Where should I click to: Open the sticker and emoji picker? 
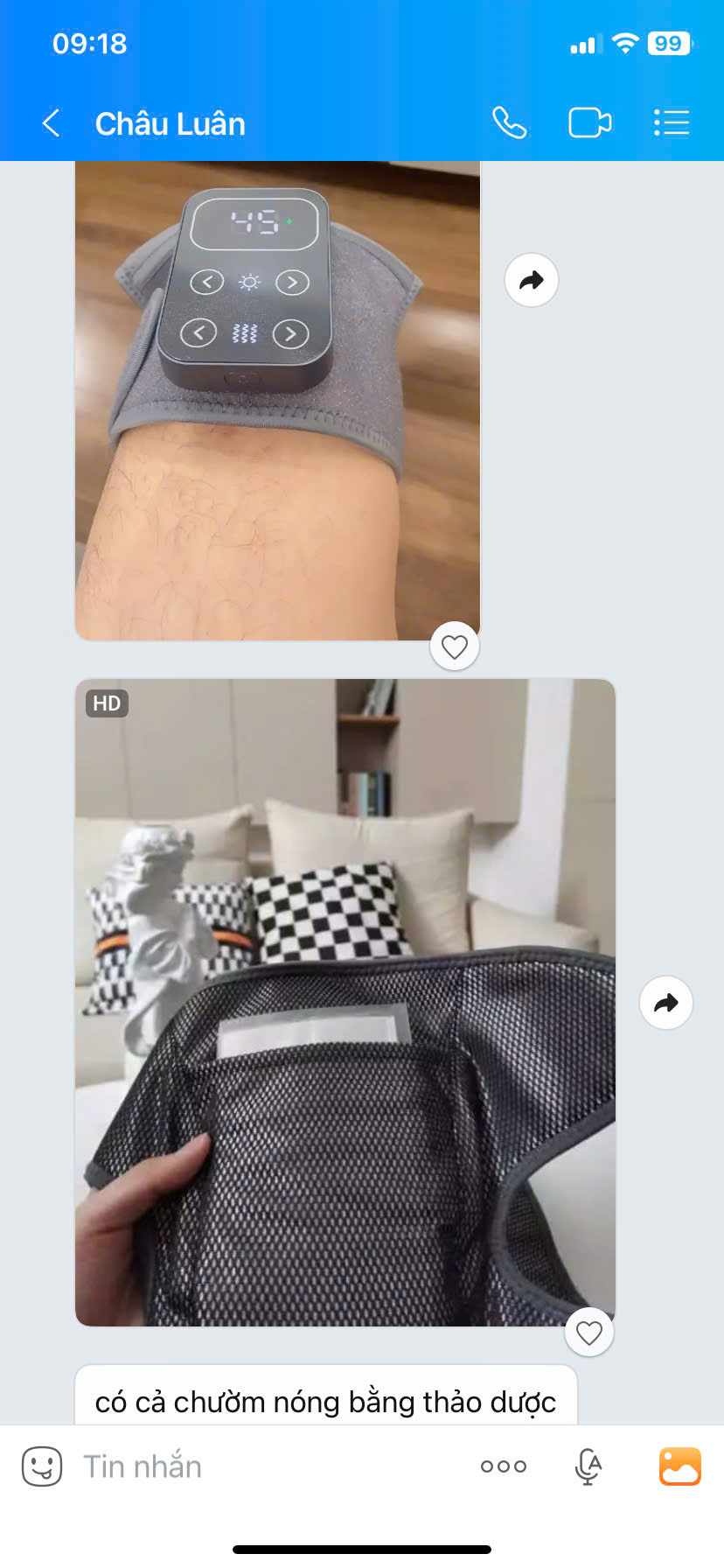(x=42, y=1466)
